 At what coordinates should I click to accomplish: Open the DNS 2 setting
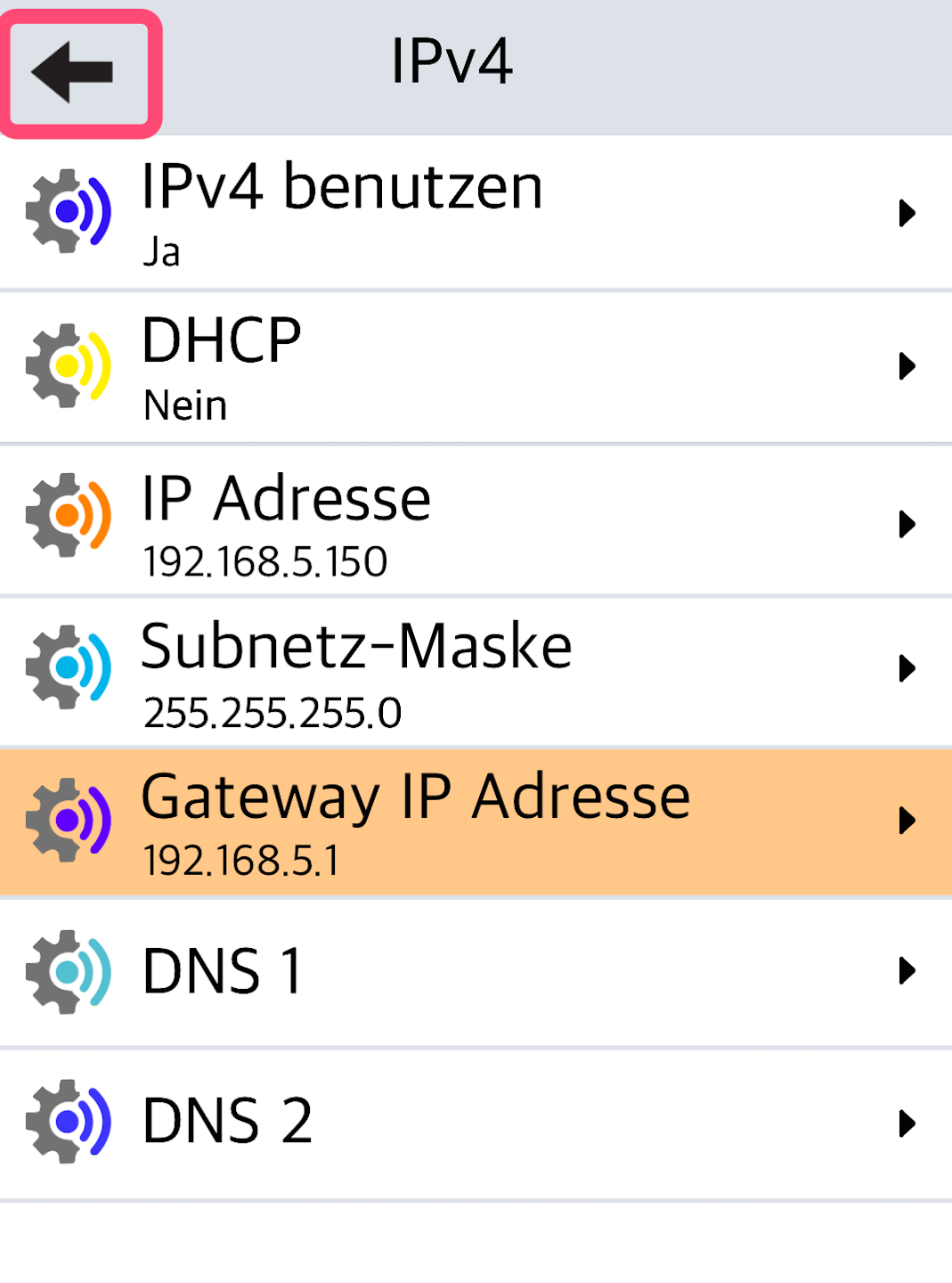tap(476, 1123)
